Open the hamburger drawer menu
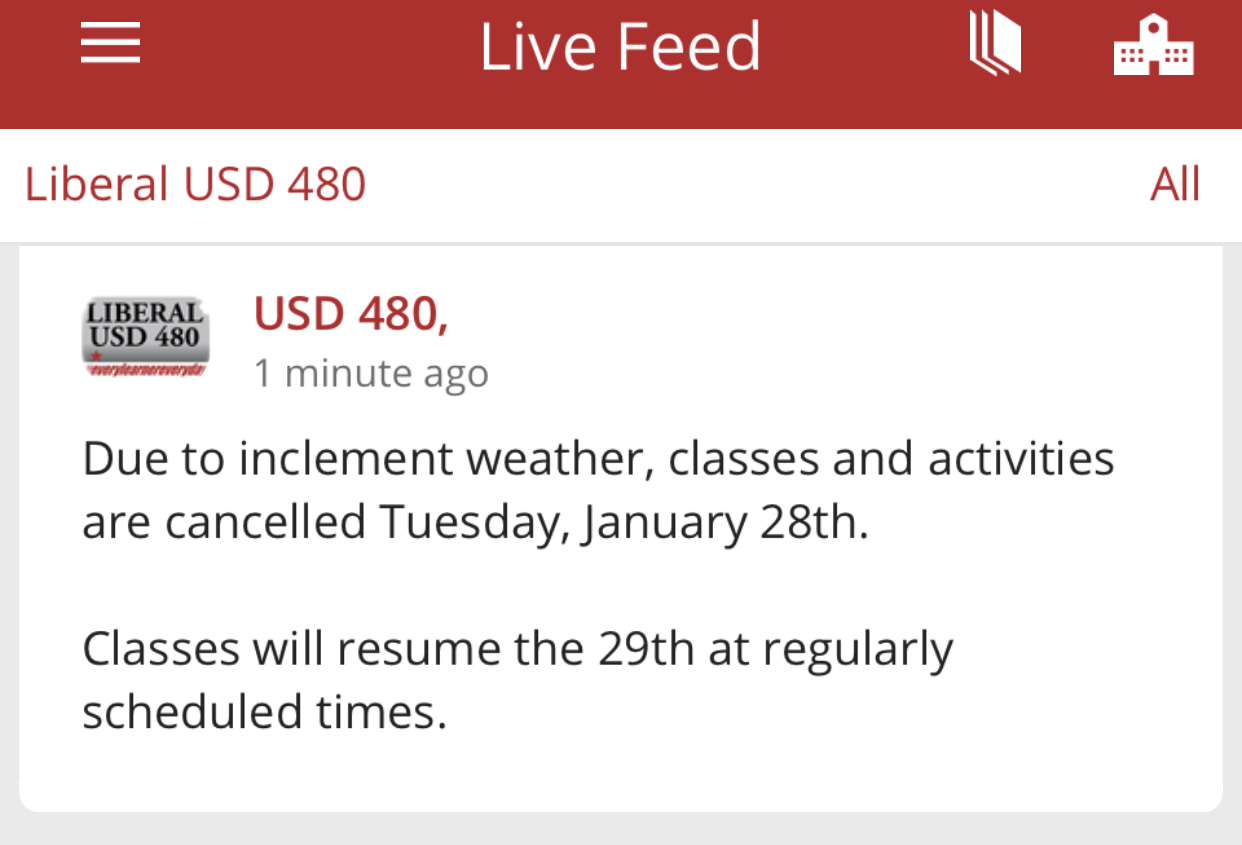Screen dimensions: 1242x845 (x=110, y=45)
